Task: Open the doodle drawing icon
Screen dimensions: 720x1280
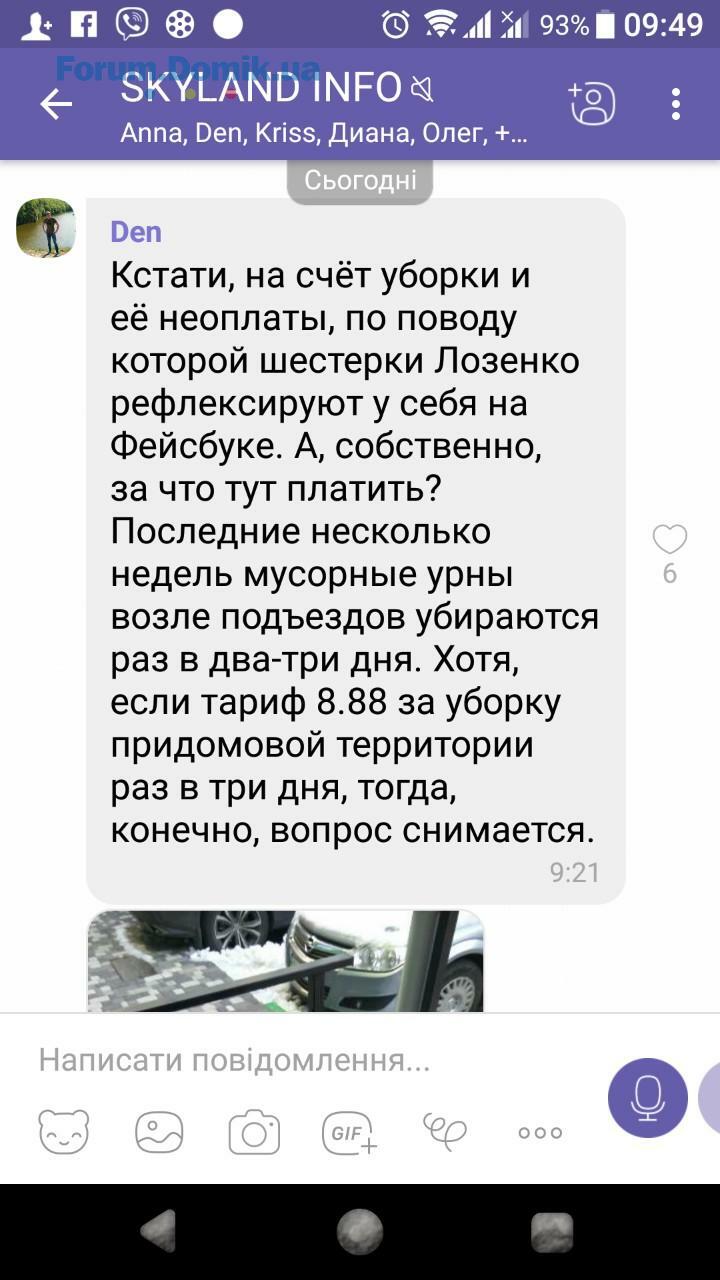Action: click(445, 1132)
